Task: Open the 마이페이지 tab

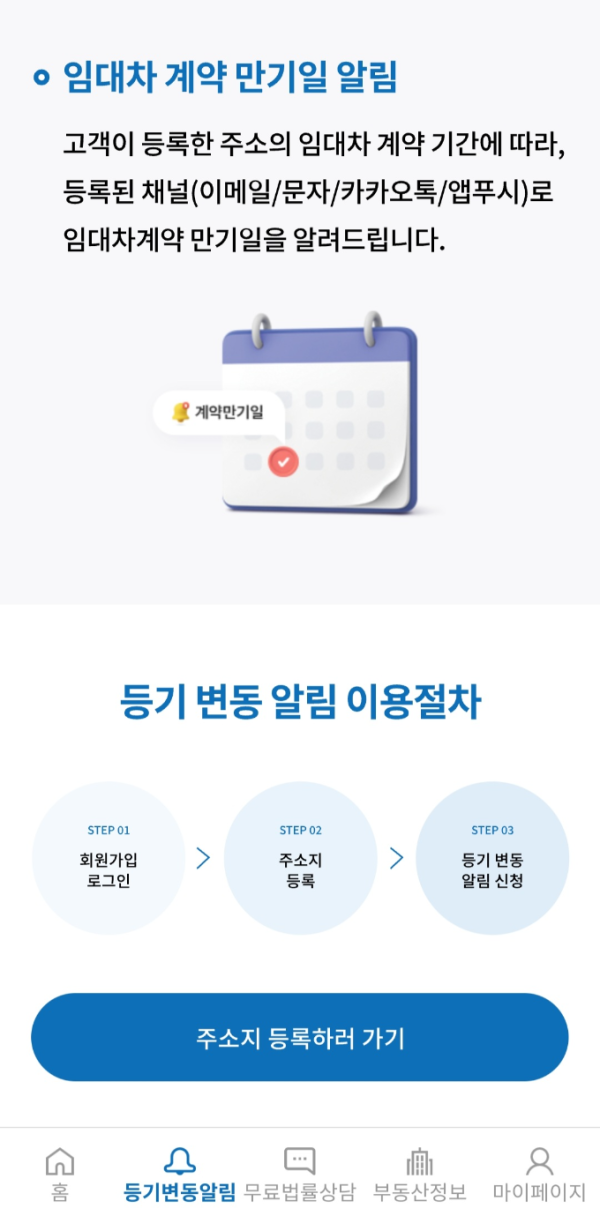Action: coord(540,1173)
